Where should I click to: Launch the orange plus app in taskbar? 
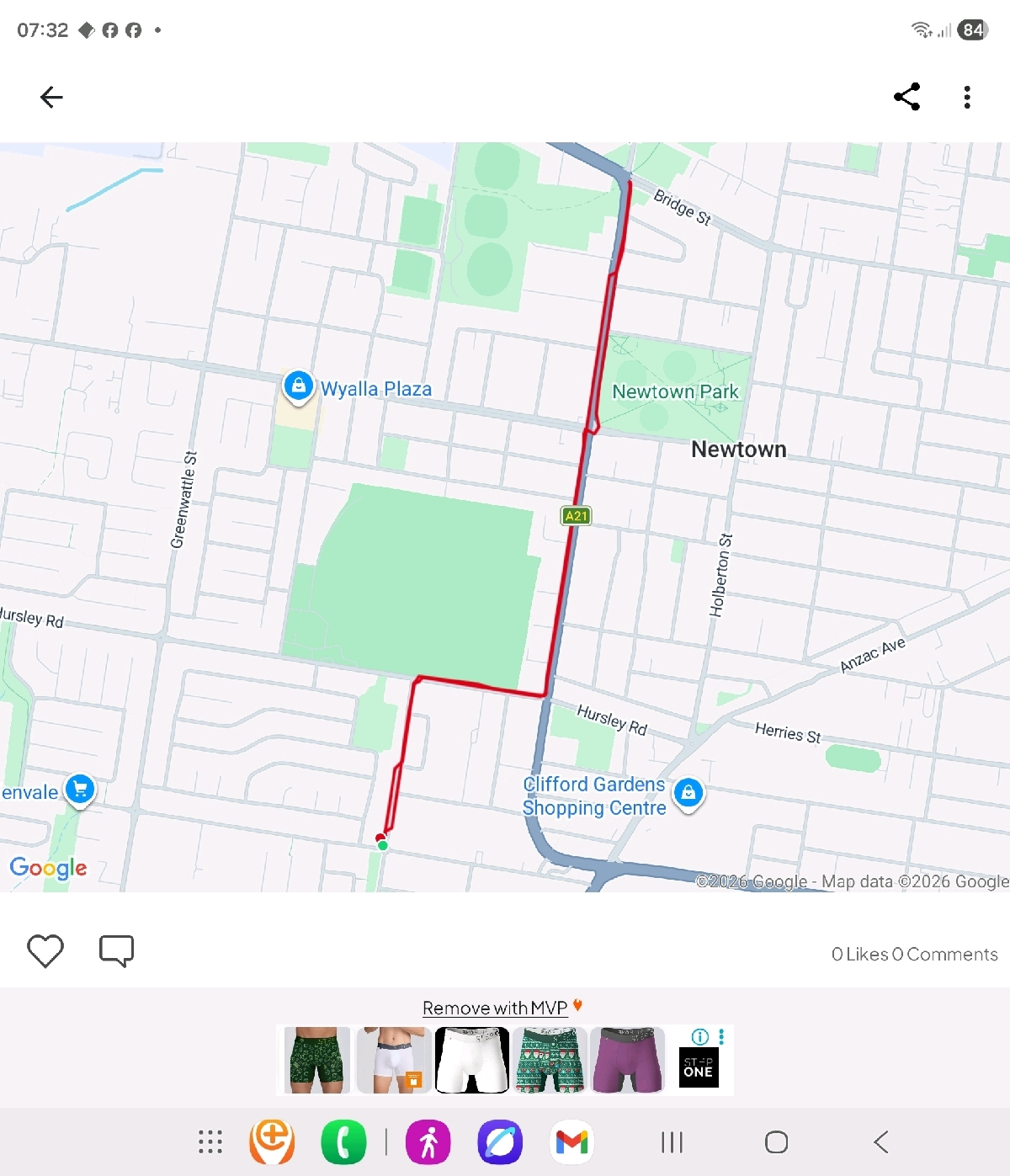point(272,1142)
